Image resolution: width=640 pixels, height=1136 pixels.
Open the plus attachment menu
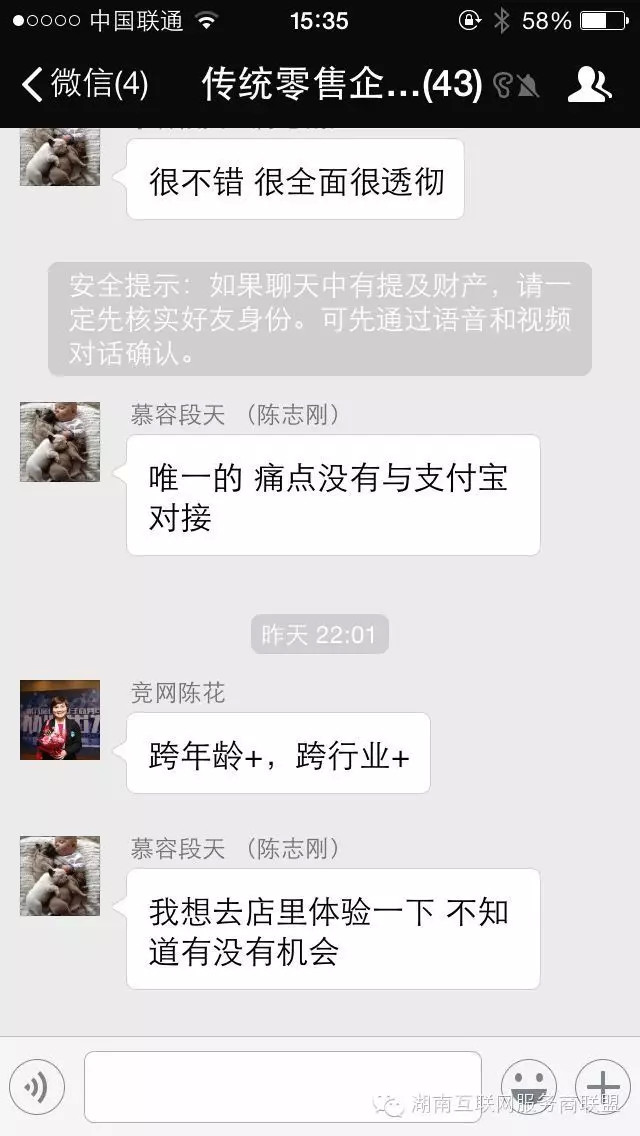tap(602, 1087)
